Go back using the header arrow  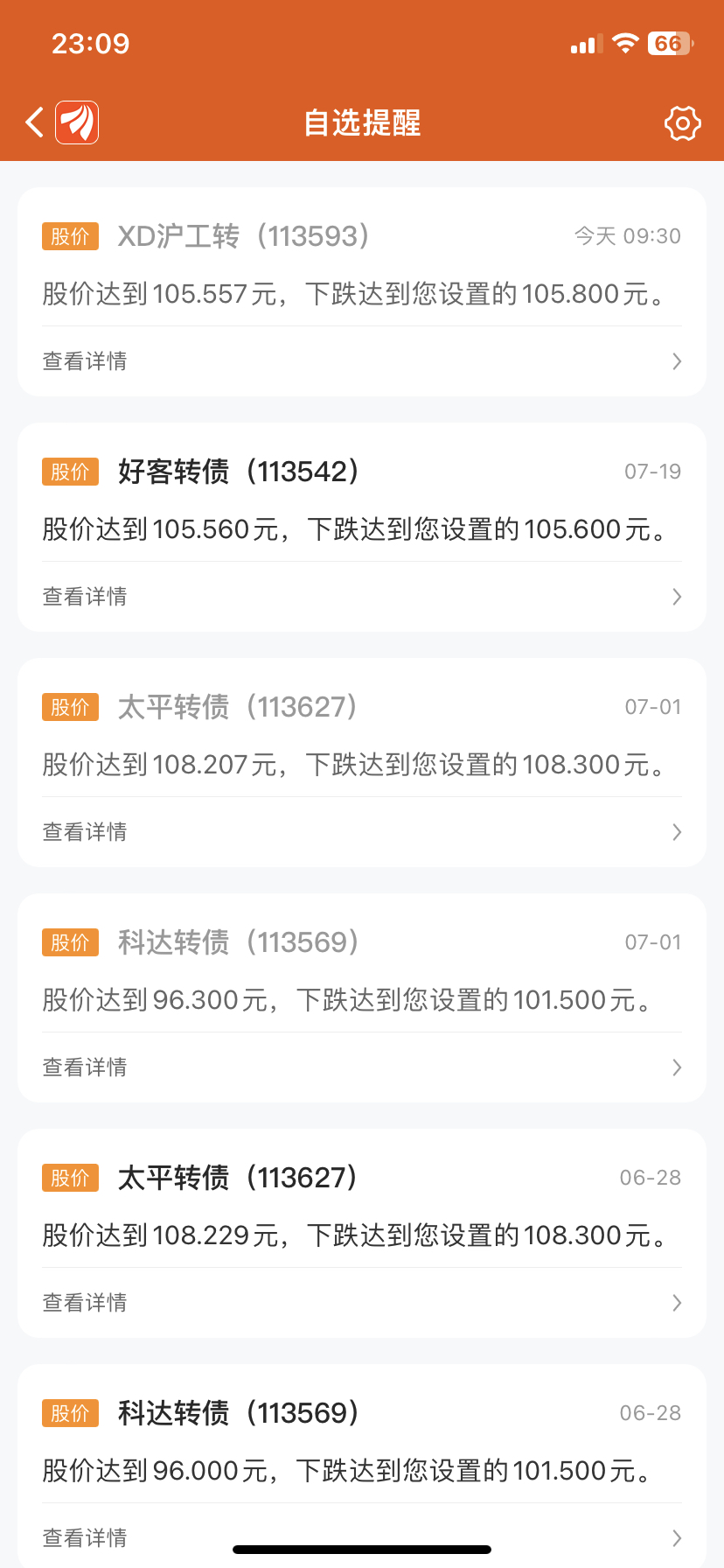point(35,122)
